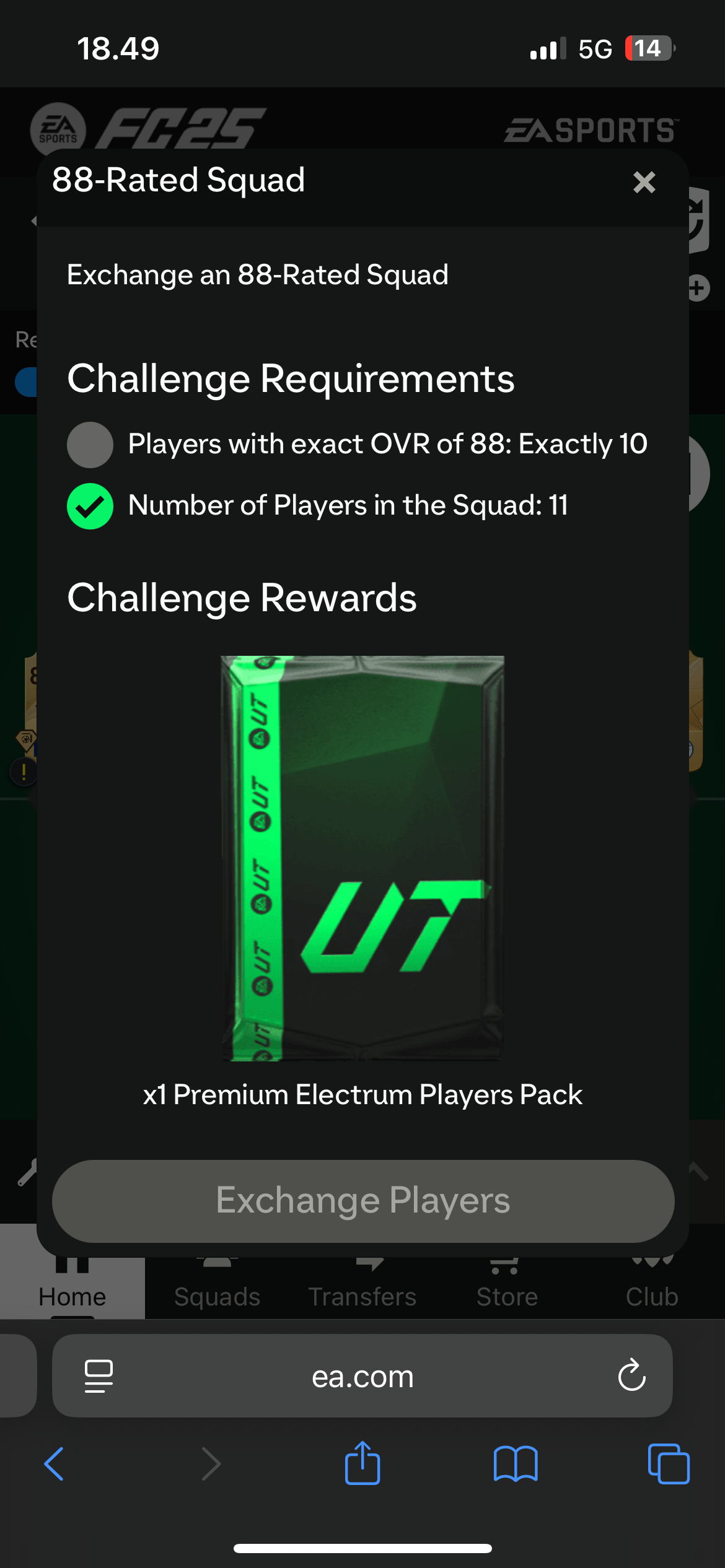Reload the ea.com page

pyautogui.click(x=631, y=1375)
